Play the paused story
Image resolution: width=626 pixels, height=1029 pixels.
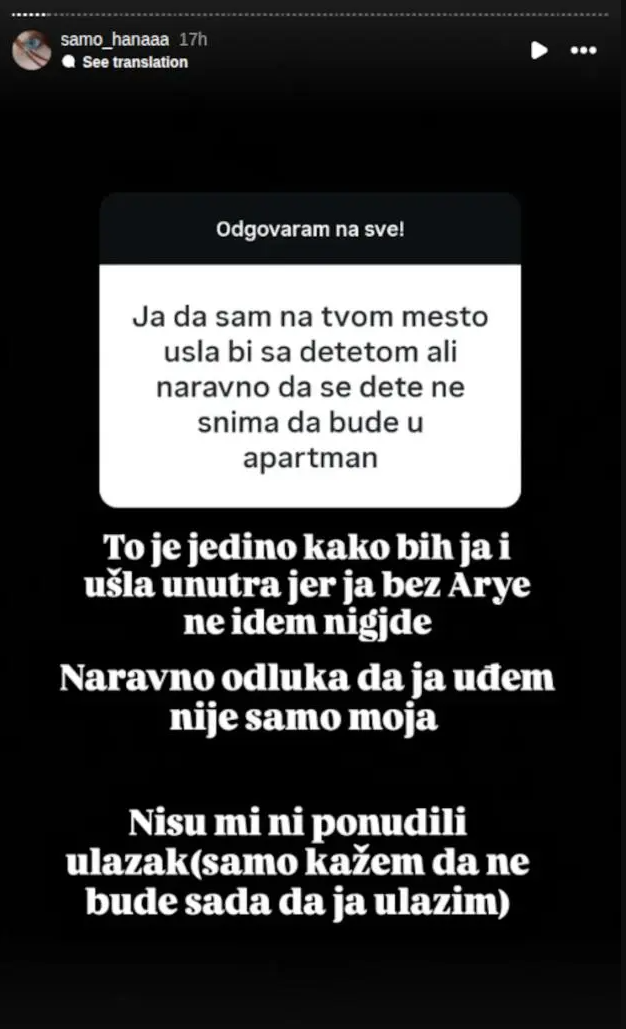pyautogui.click(x=539, y=50)
